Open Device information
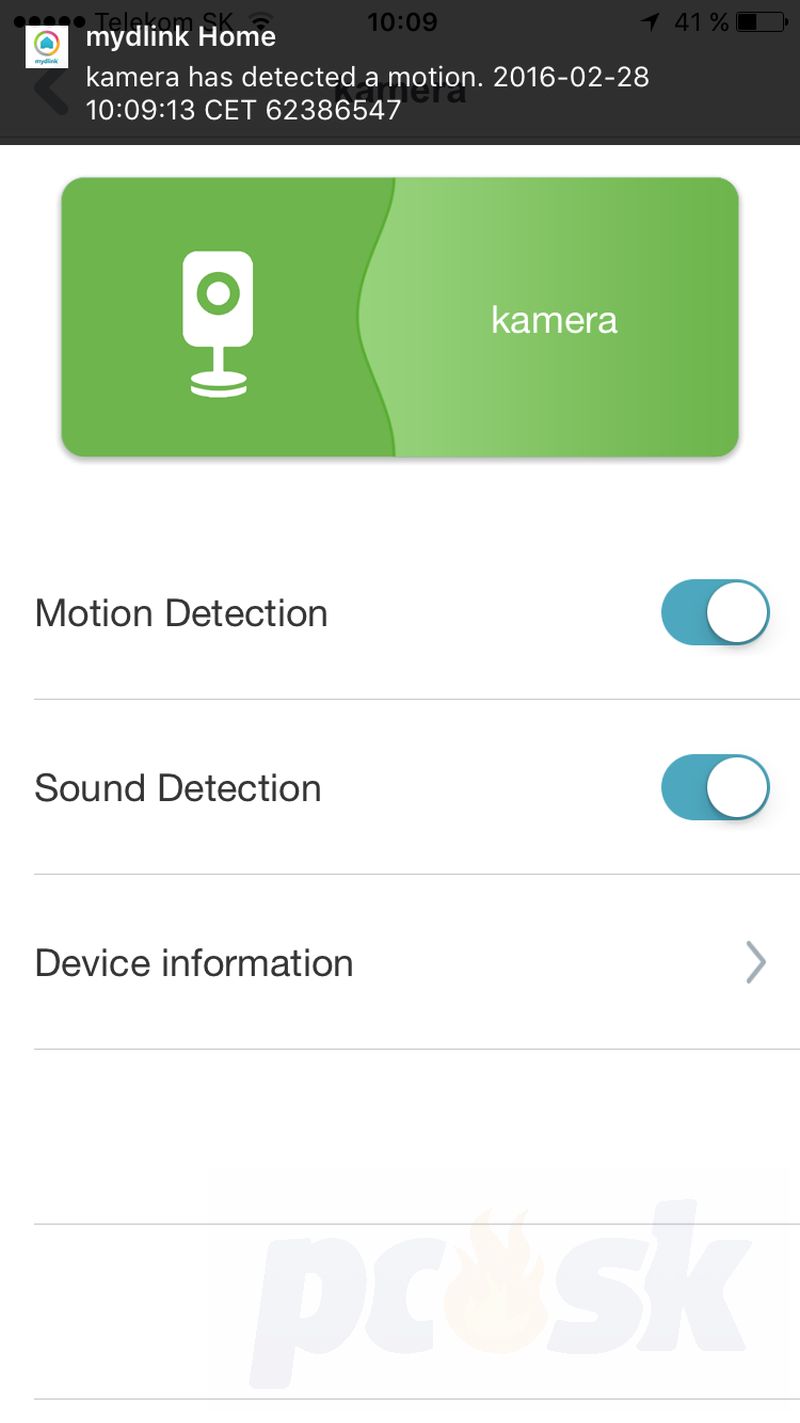 [400, 962]
